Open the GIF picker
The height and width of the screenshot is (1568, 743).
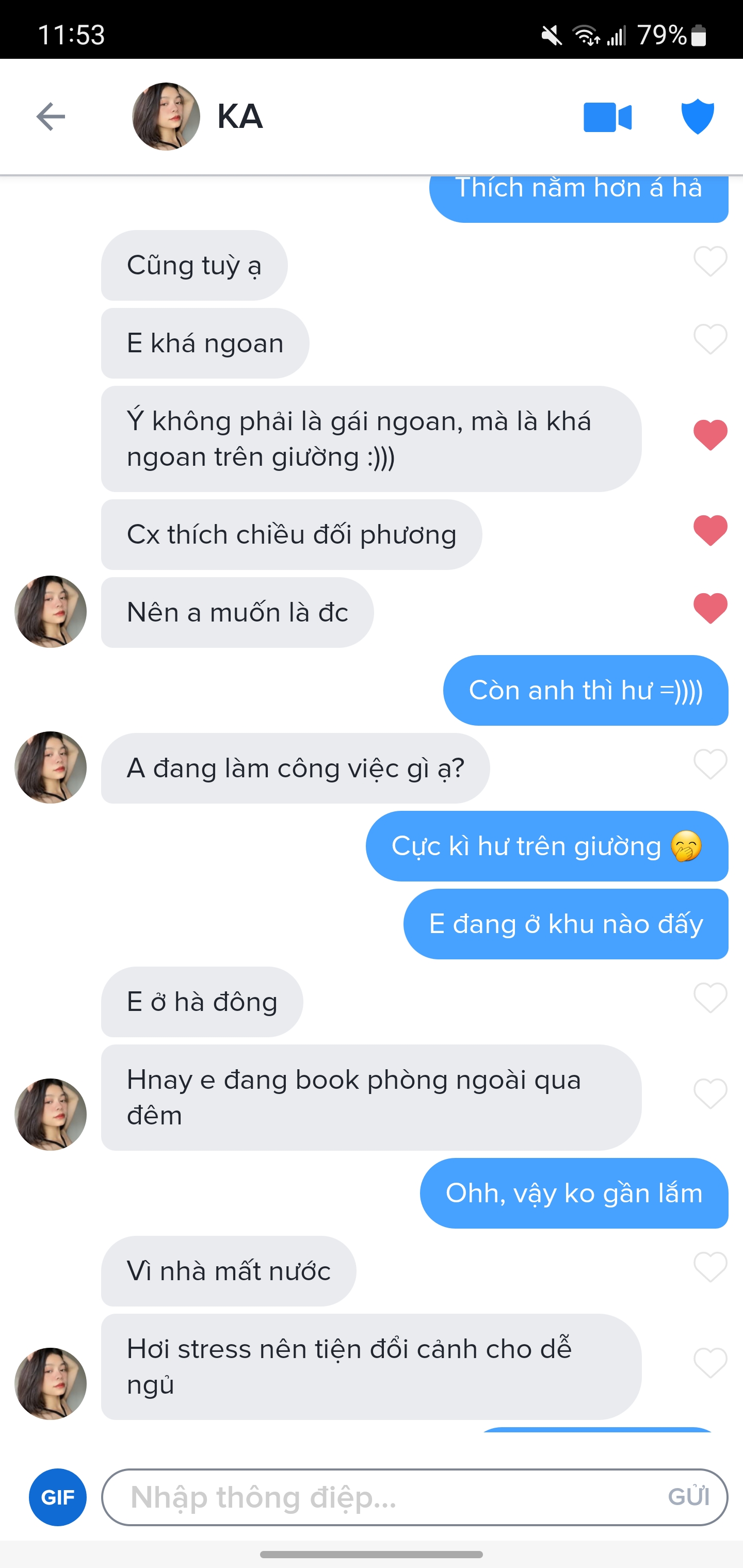(57, 1497)
